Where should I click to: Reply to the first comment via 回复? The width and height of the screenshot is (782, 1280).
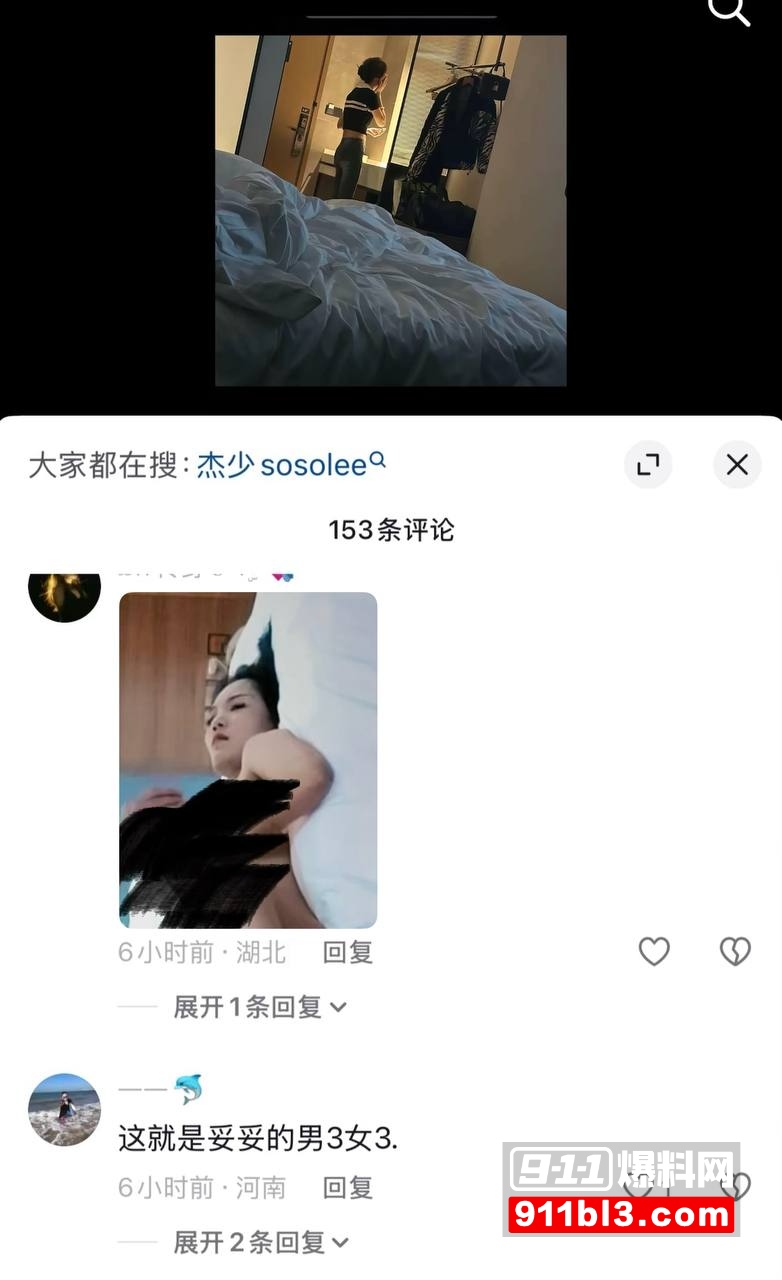pyautogui.click(x=346, y=953)
